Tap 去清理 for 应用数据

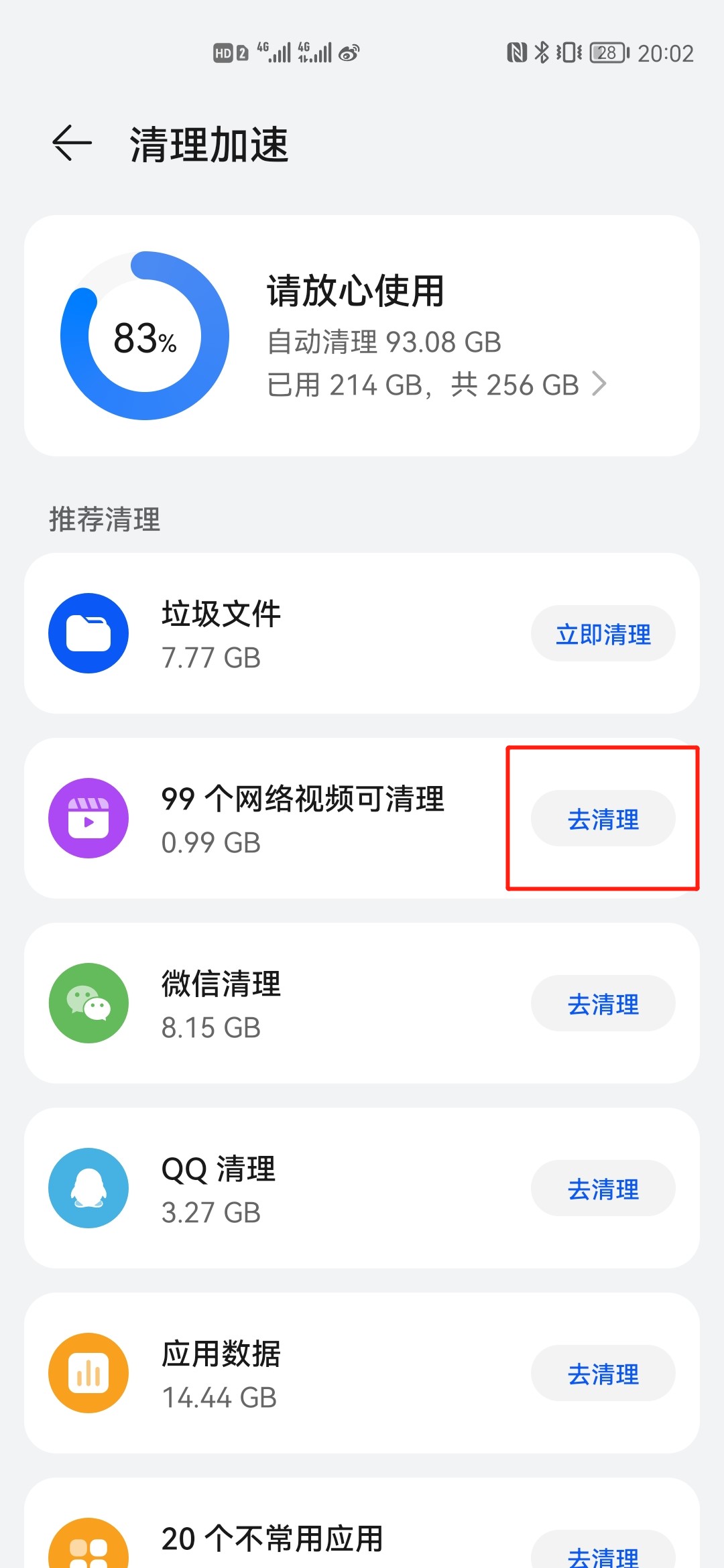pyautogui.click(x=603, y=1374)
